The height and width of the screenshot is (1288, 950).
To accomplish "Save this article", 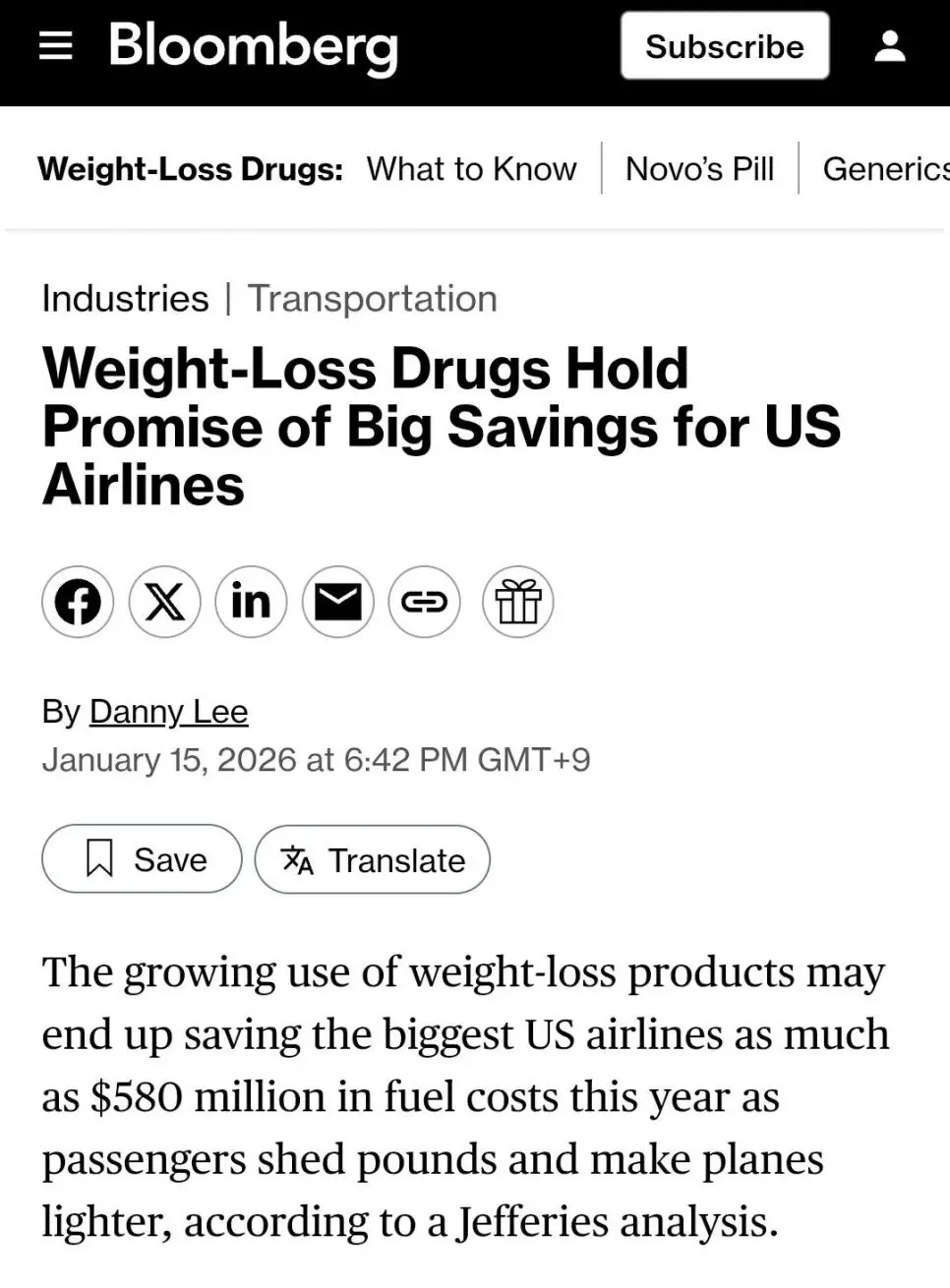I will coord(142,859).
